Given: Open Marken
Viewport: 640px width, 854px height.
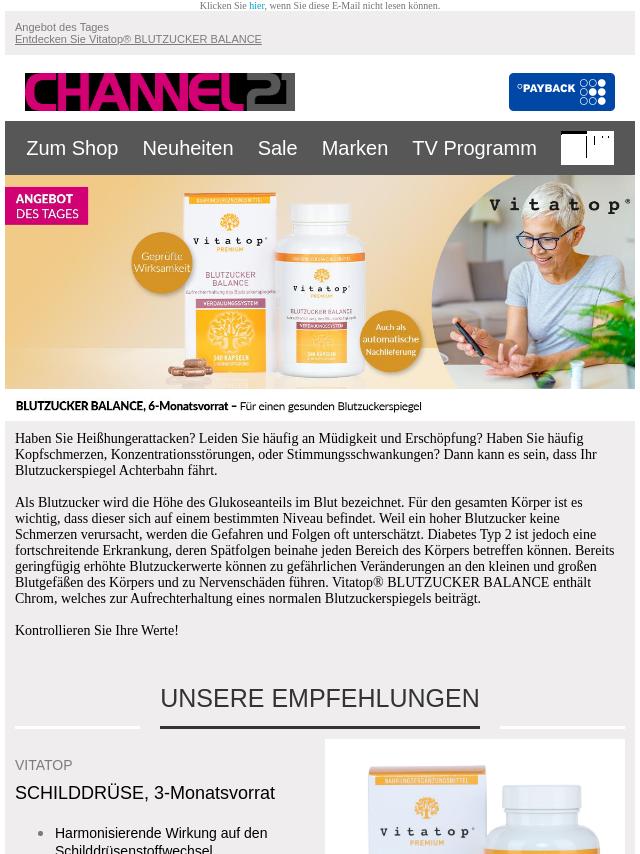Looking at the screenshot, I should (354, 148).
